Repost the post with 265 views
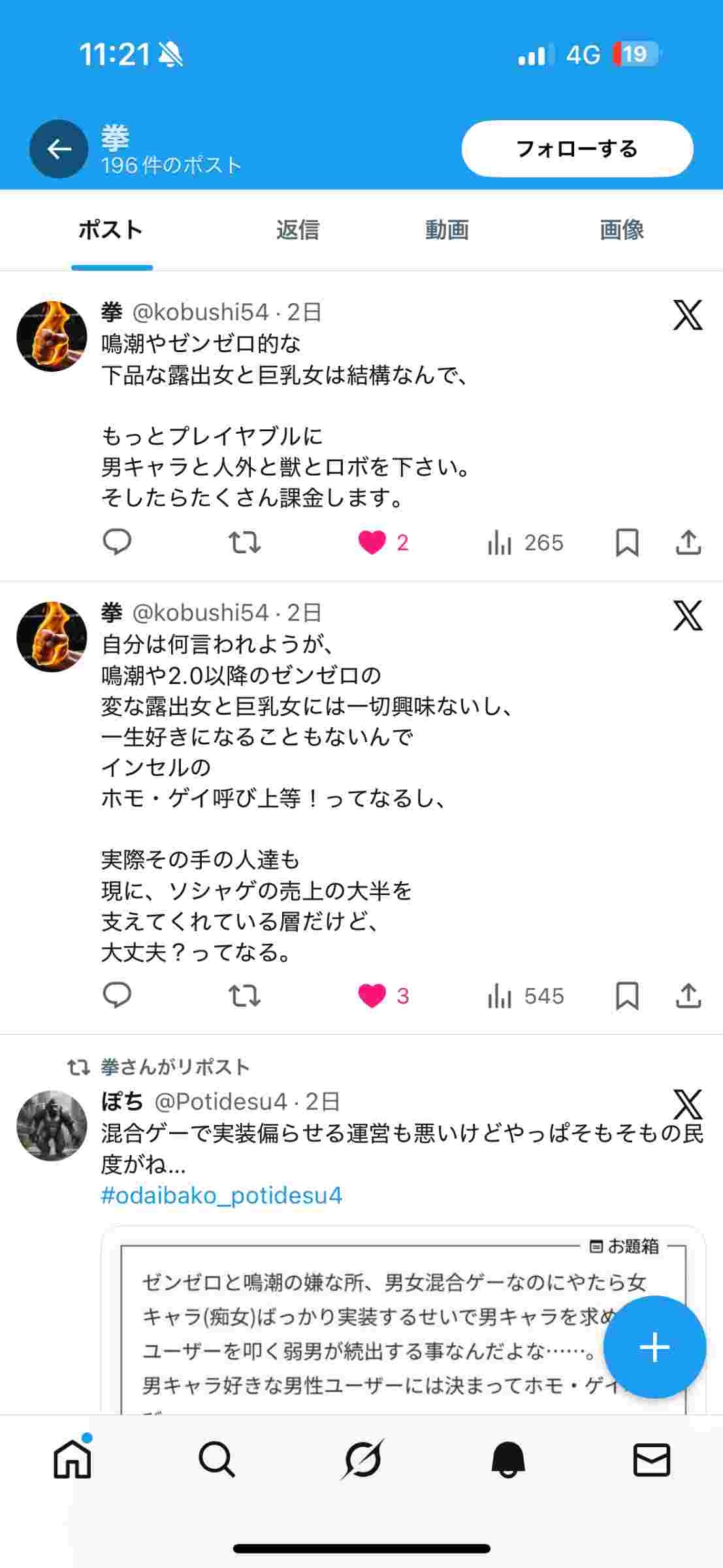The width and height of the screenshot is (723, 1568). (x=244, y=543)
